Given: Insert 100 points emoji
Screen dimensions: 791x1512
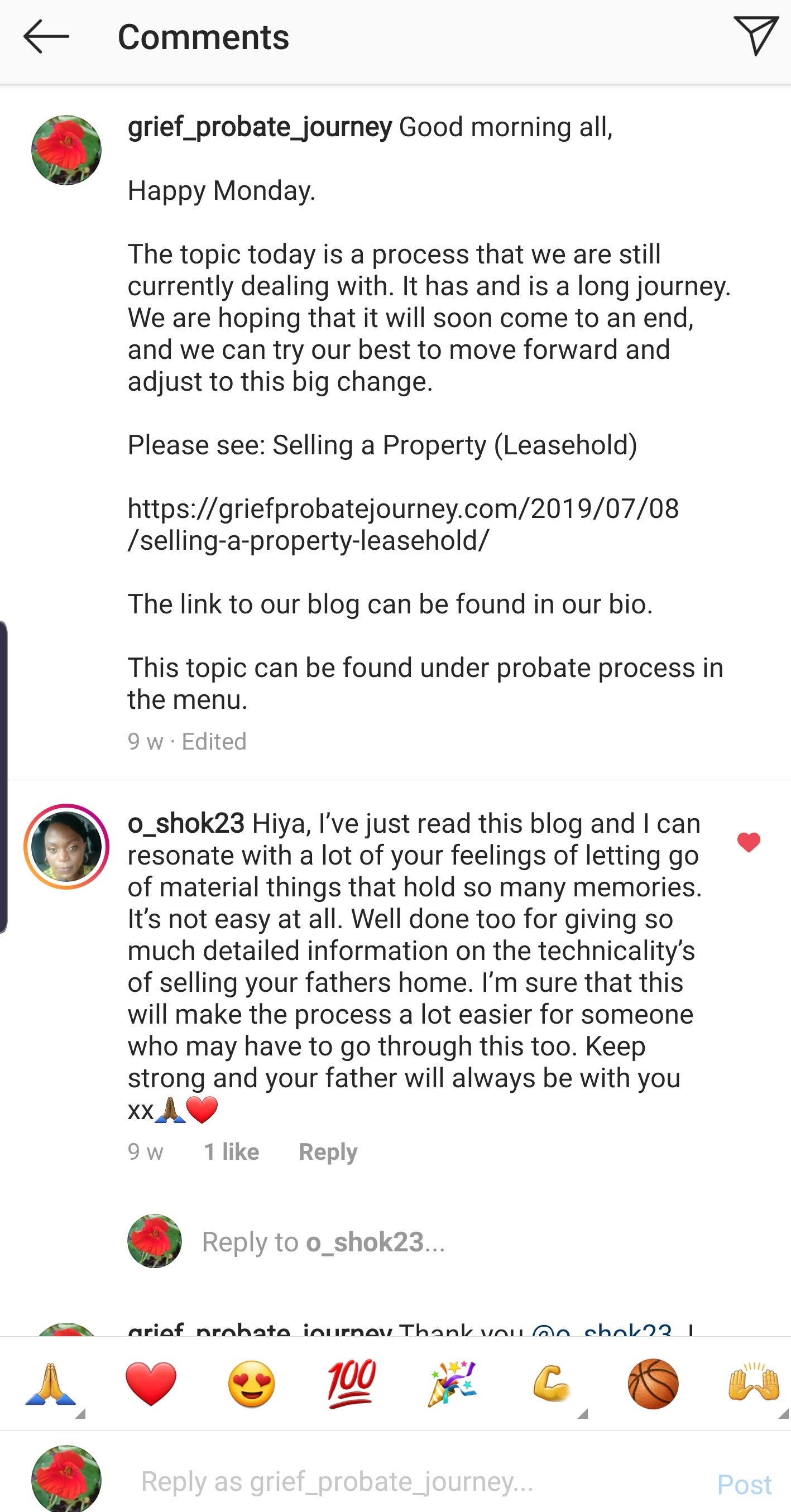Looking at the screenshot, I should [352, 1384].
